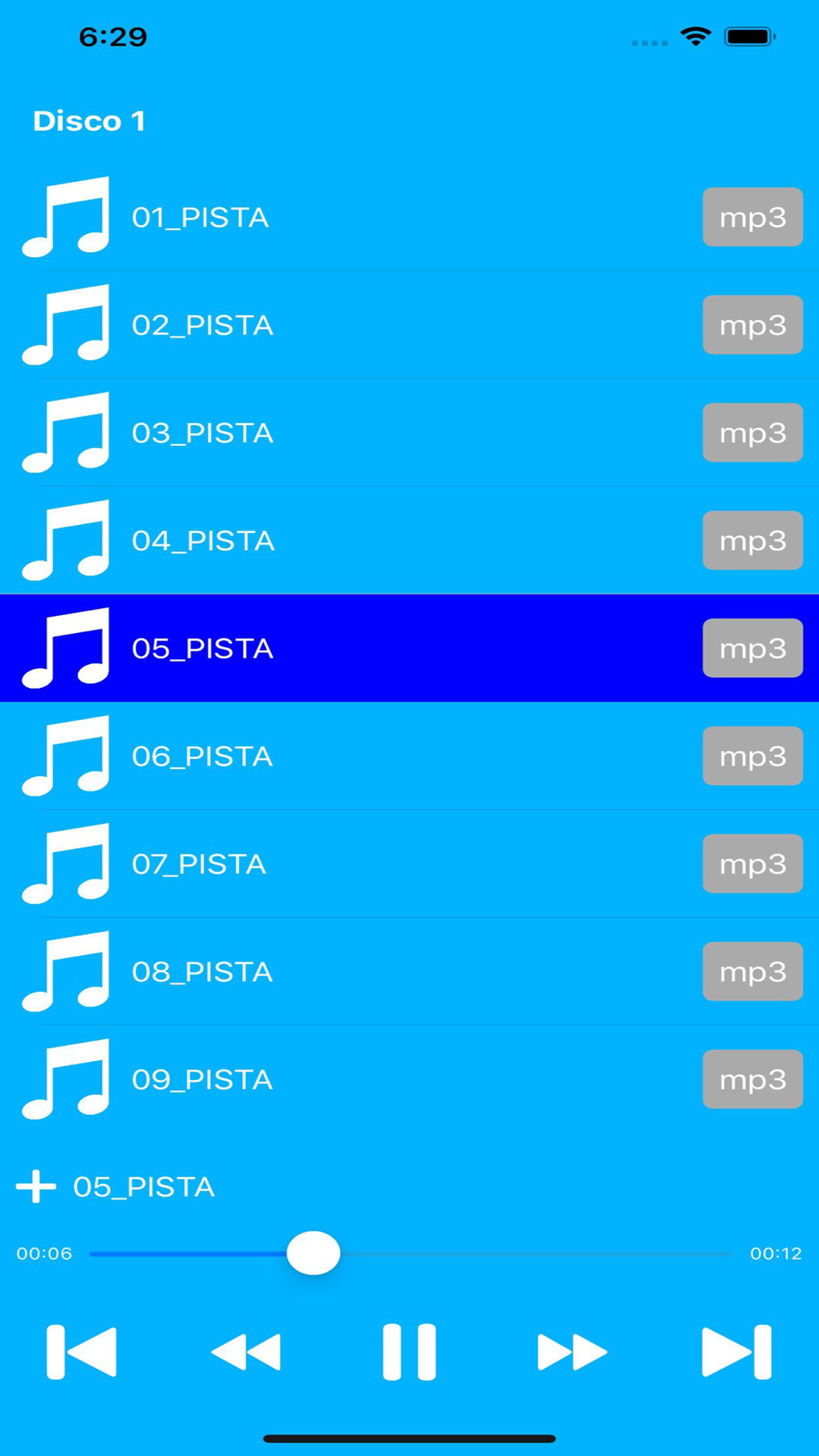819x1456 pixels.
Task: Pause the current playback
Action: [409, 1352]
